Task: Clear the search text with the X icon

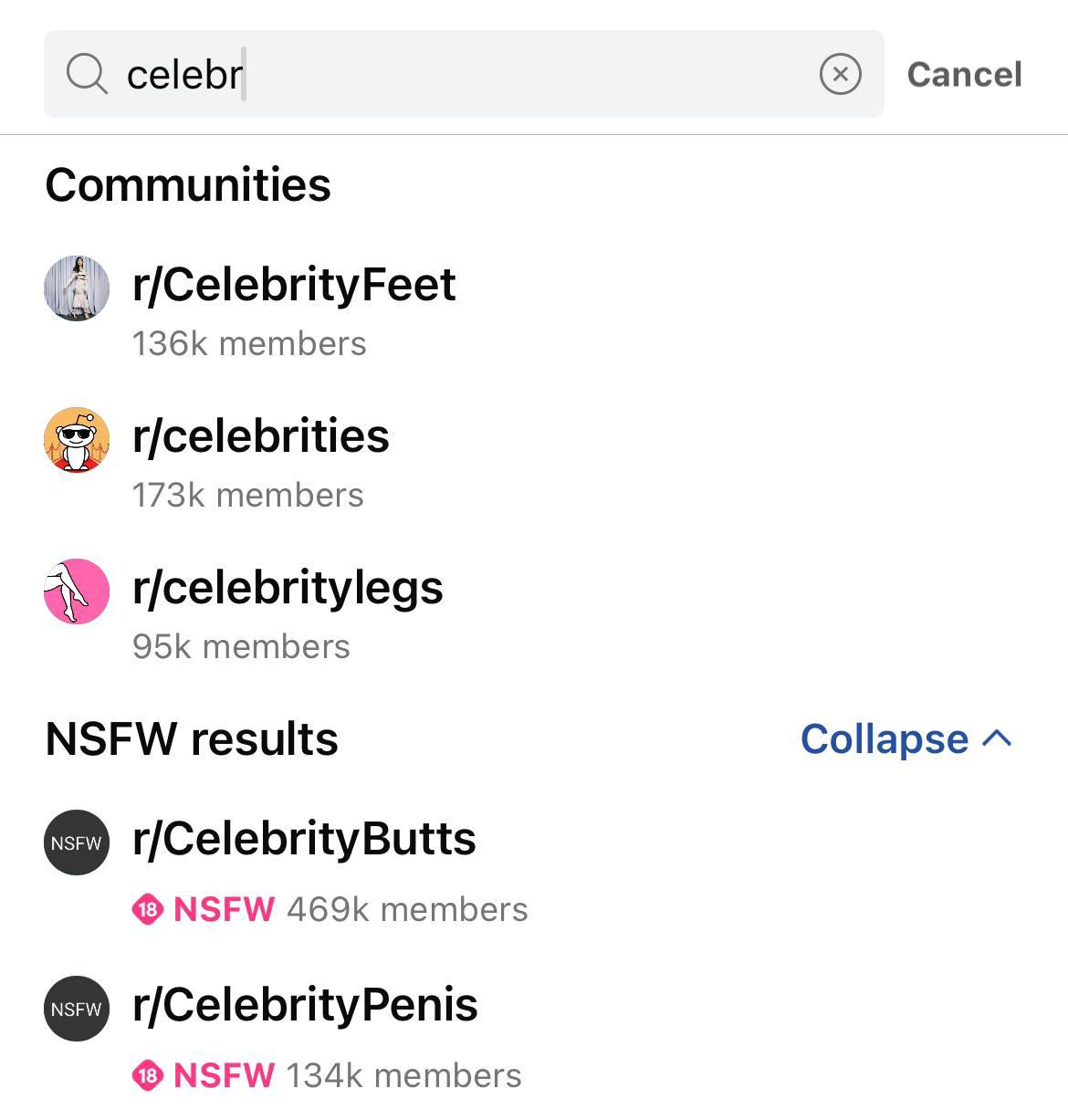Action: click(x=840, y=74)
